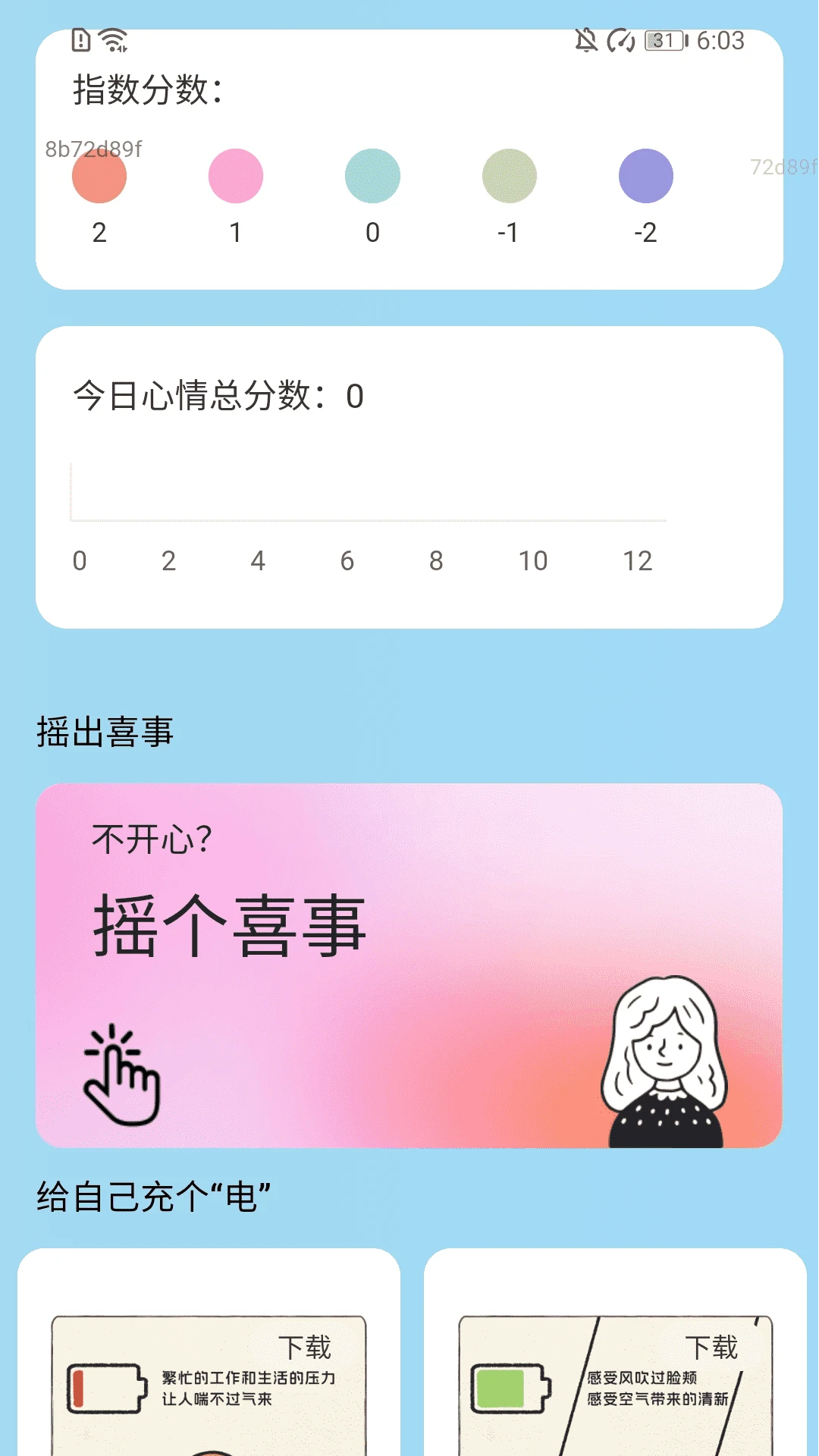Tap the 指数分数 header
This screenshot has width=819, height=1456.
pyautogui.click(x=146, y=91)
